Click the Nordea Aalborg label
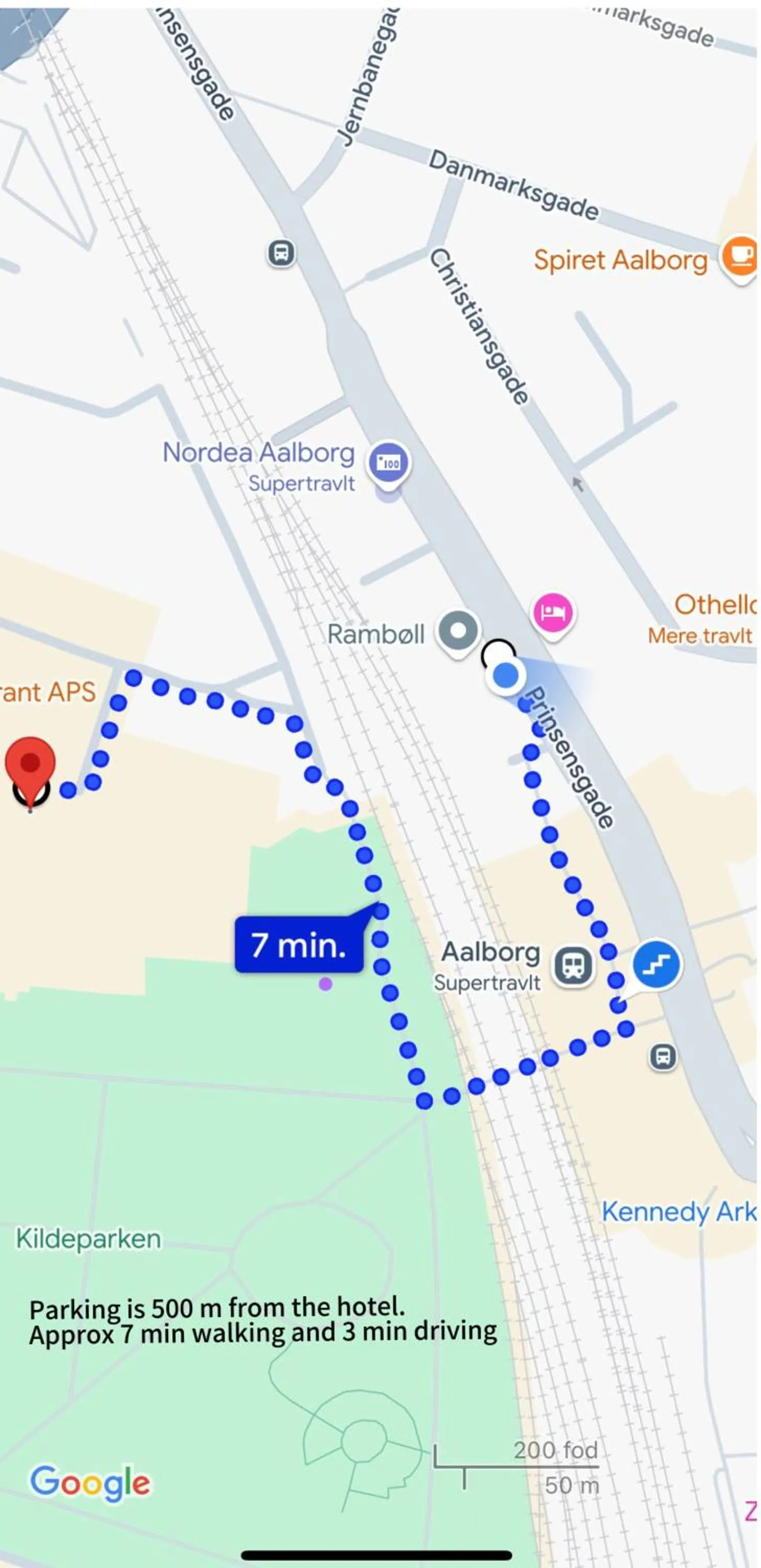The height and width of the screenshot is (1568, 761). pos(259,452)
